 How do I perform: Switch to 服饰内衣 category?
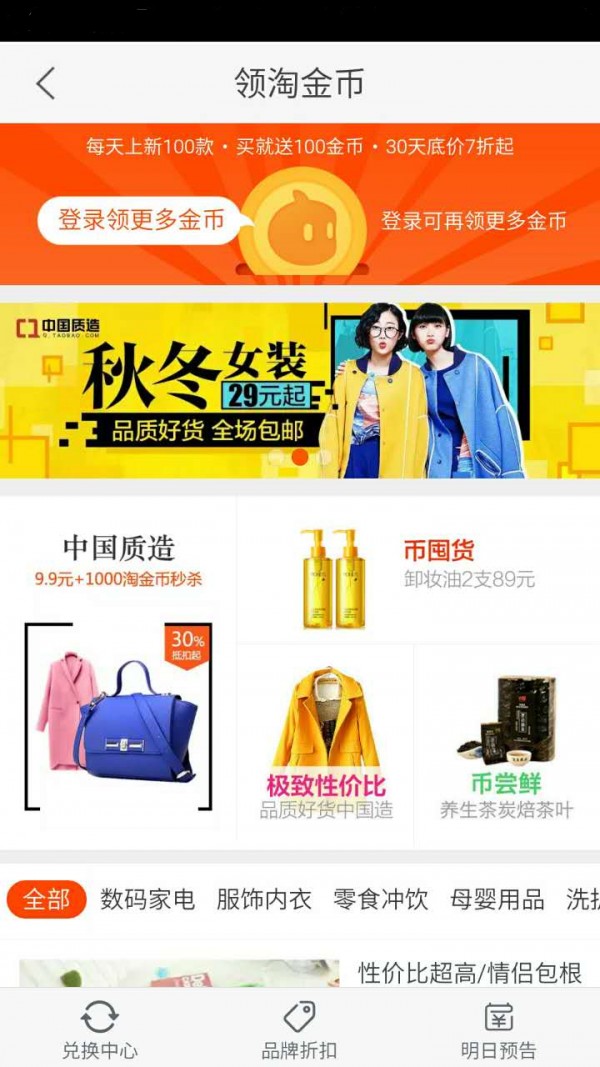pos(264,899)
